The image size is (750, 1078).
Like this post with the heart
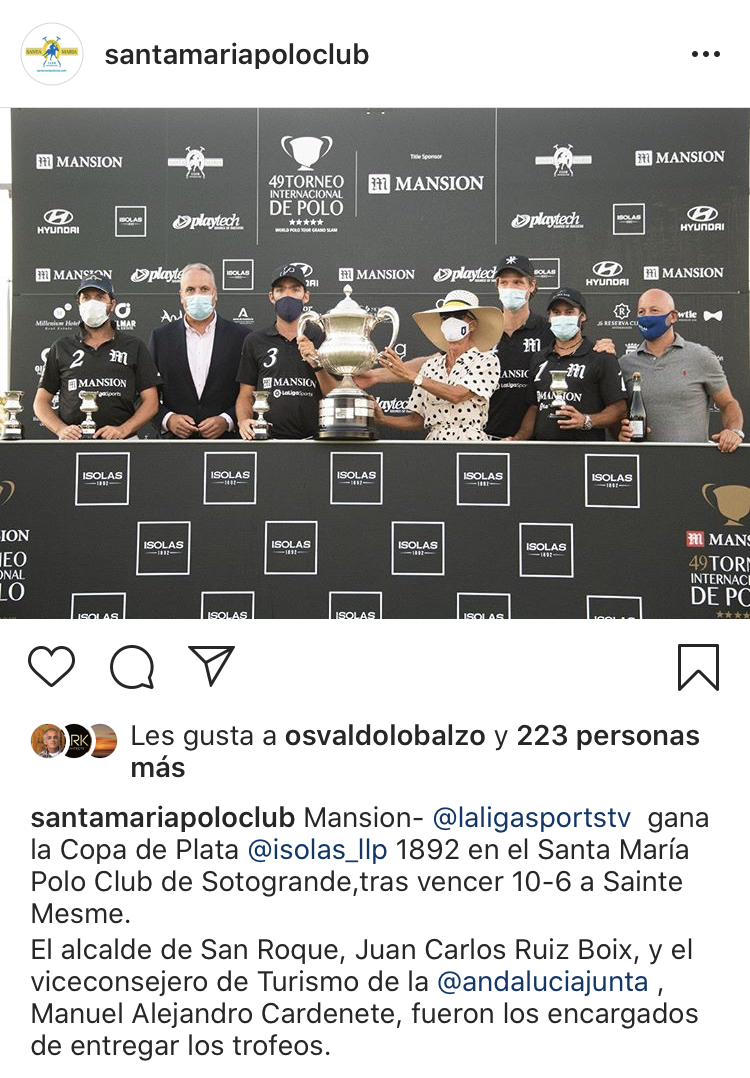(51, 667)
